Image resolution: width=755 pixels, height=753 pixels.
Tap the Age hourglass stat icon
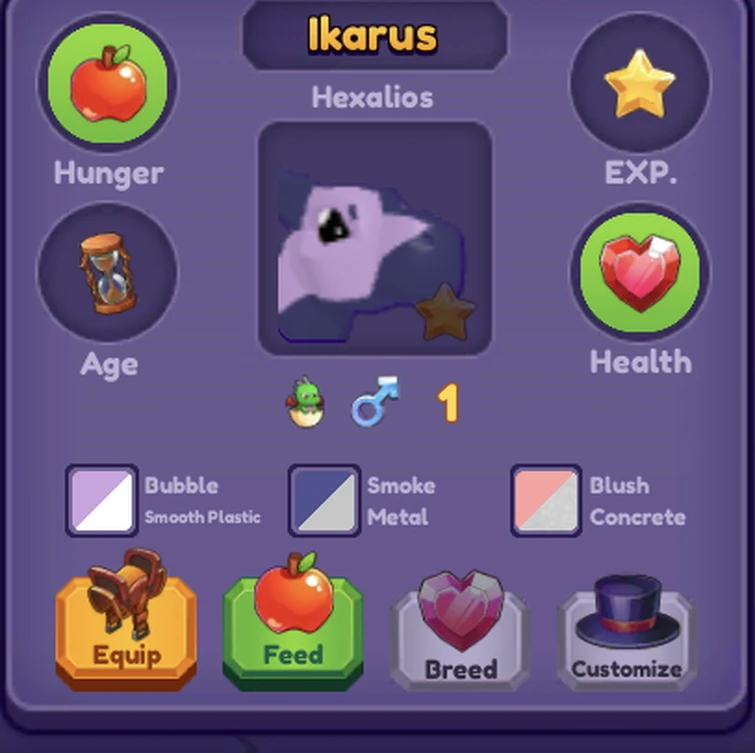[x=108, y=272]
